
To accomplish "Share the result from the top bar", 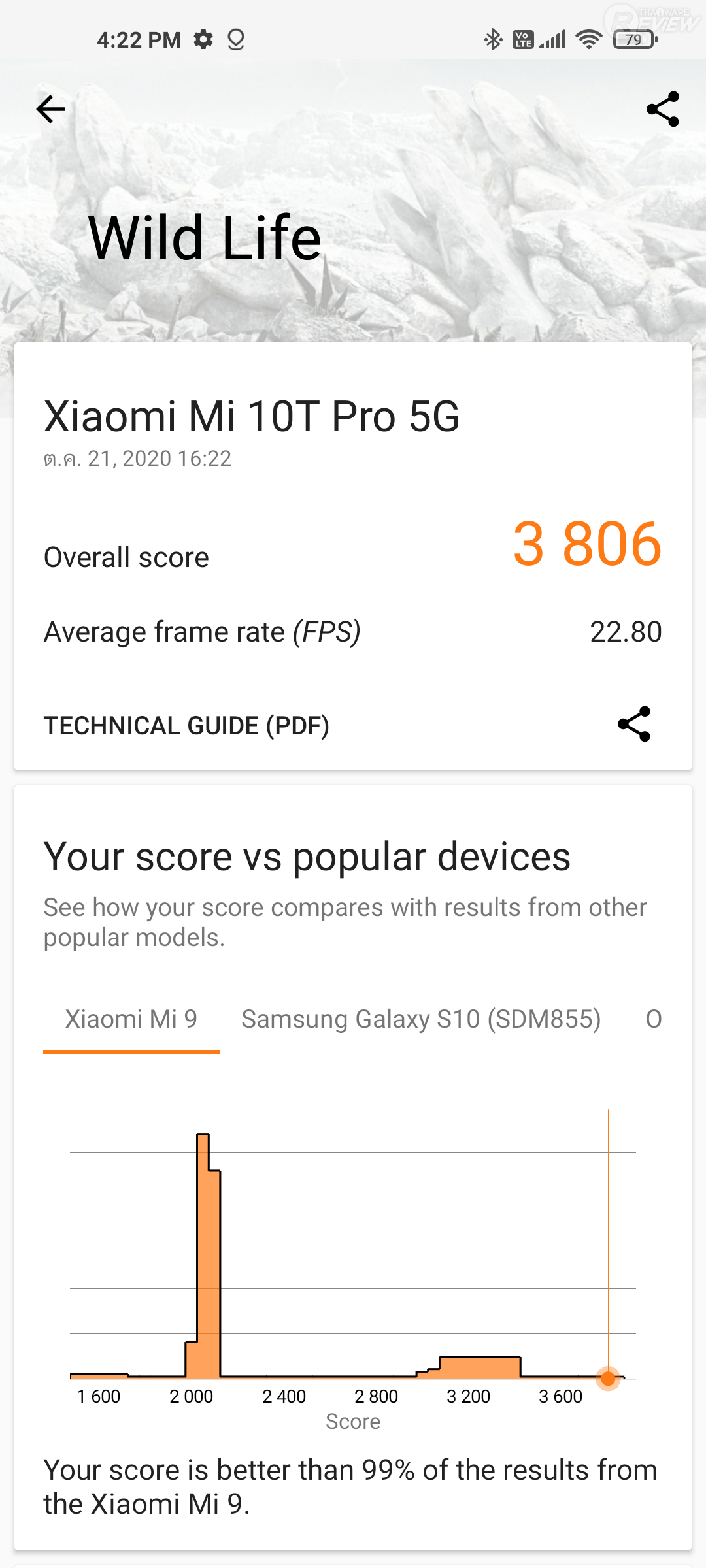I will click(x=662, y=109).
